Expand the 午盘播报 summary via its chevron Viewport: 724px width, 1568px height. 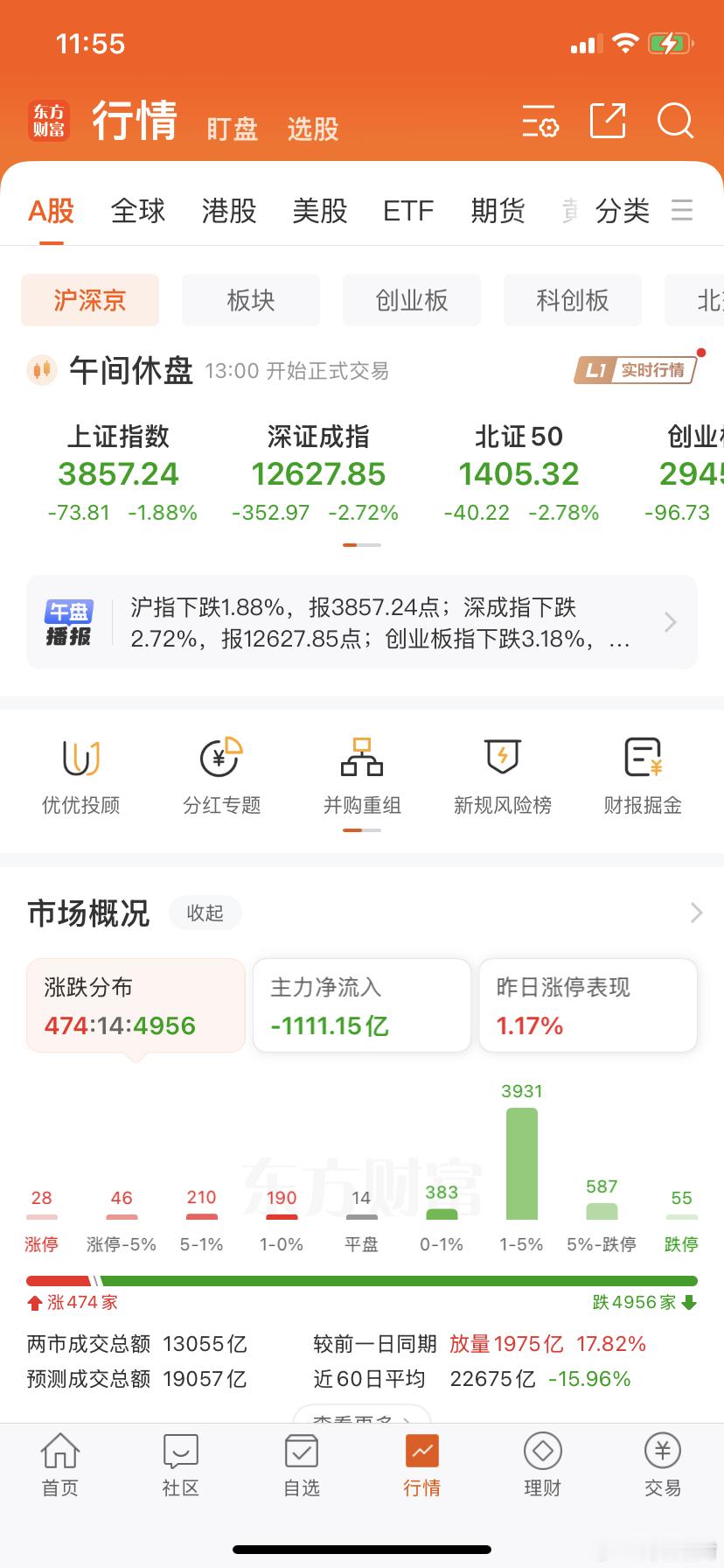click(x=670, y=622)
